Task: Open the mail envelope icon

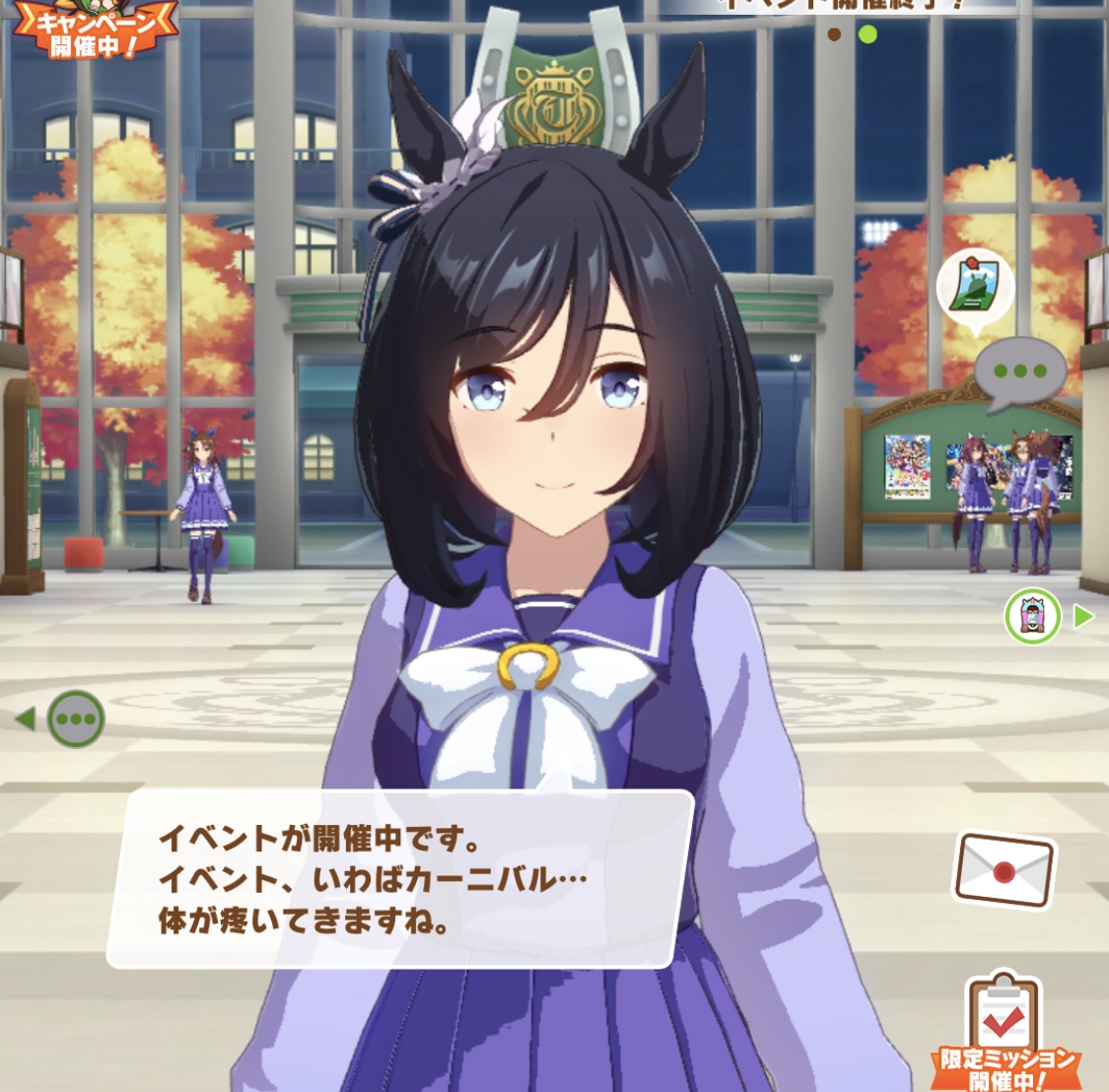Action: click(1004, 870)
